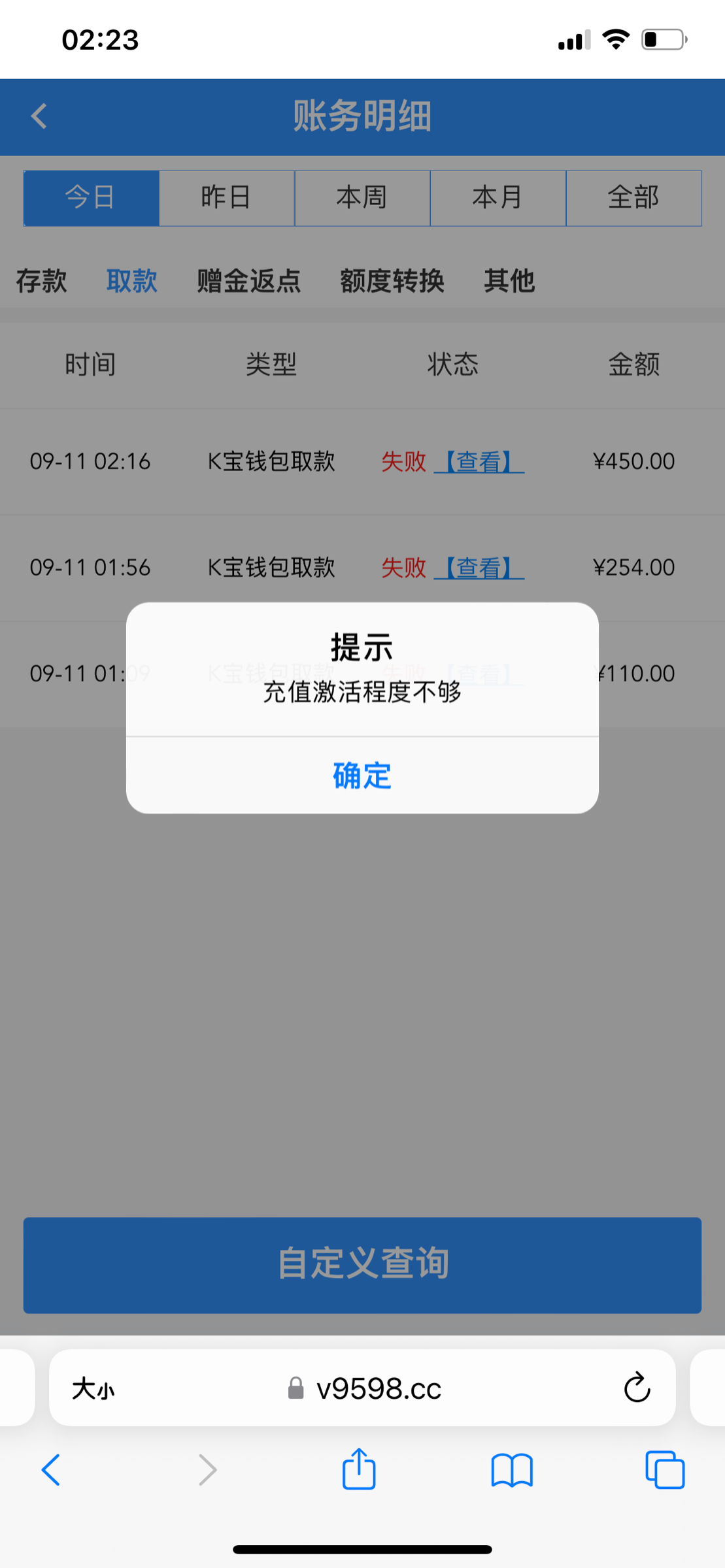The width and height of the screenshot is (725, 1568).
Task: Select the 额度转换 filter
Action: tap(392, 281)
